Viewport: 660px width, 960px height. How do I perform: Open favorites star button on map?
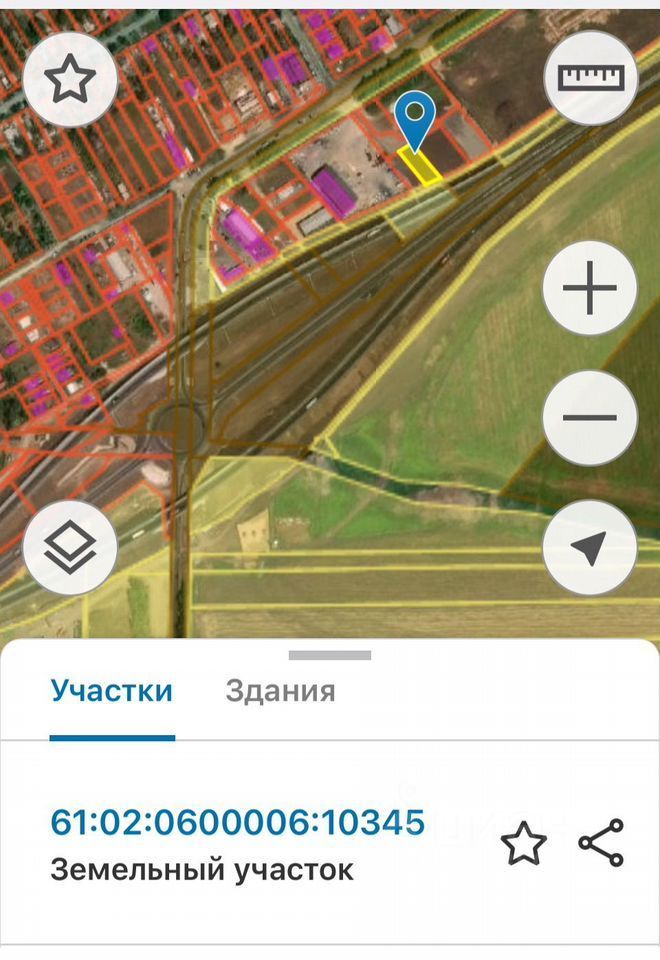click(x=69, y=78)
